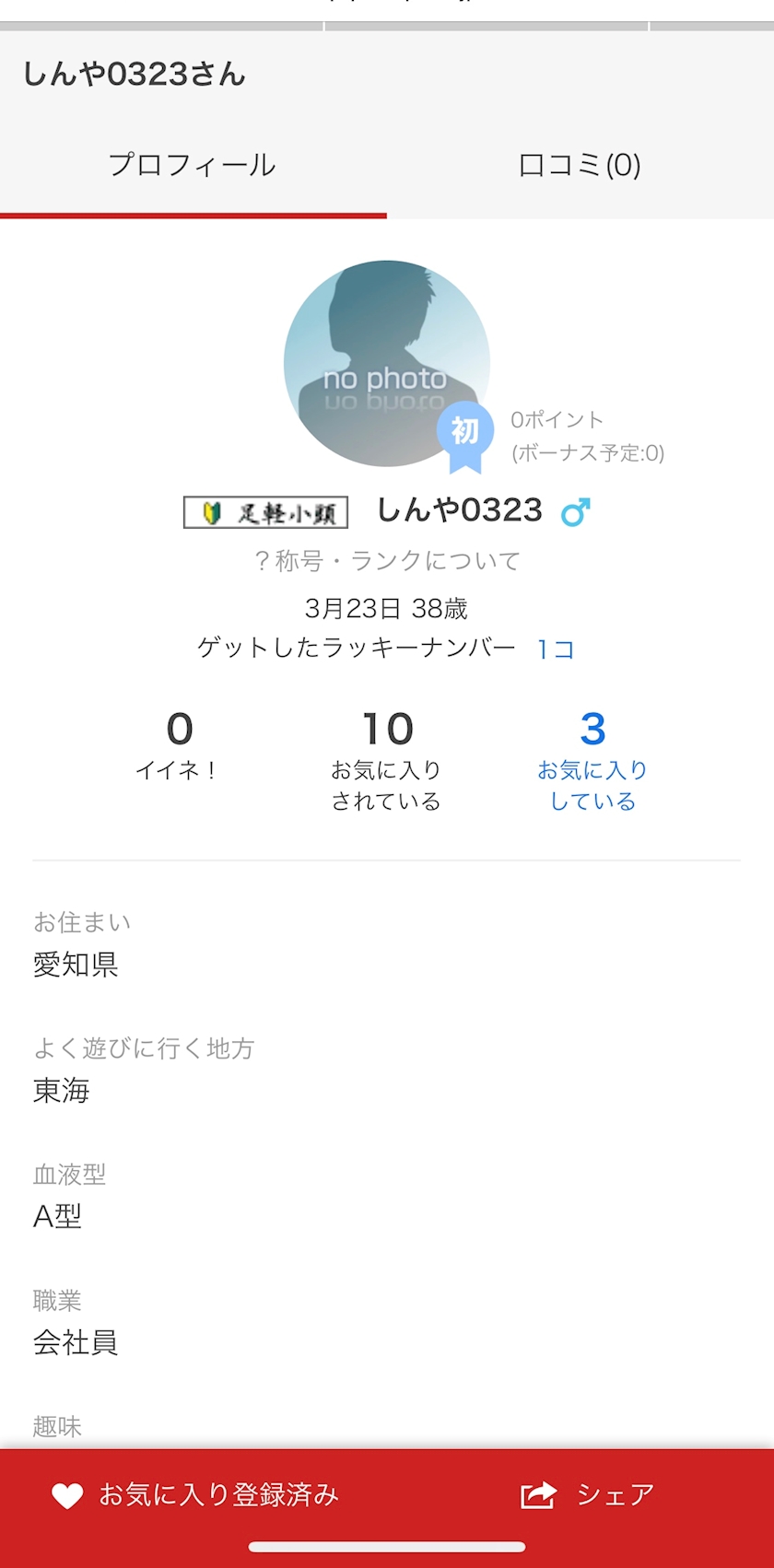Select the プロフィール tab
The image size is (774, 1568).
(193, 166)
